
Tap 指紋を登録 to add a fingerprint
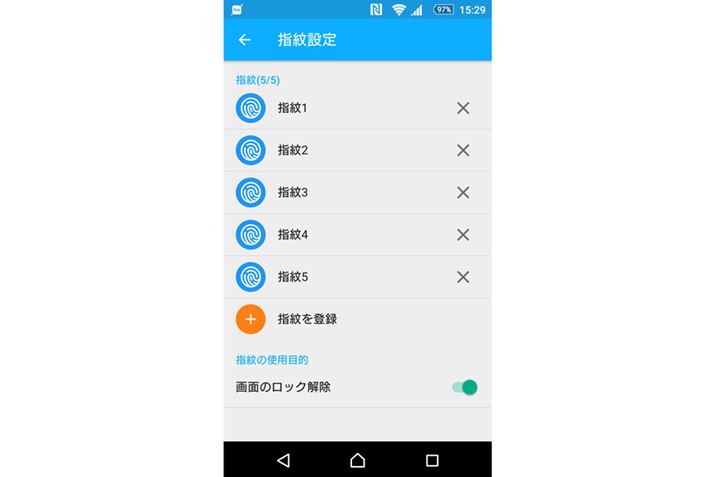click(306, 319)
